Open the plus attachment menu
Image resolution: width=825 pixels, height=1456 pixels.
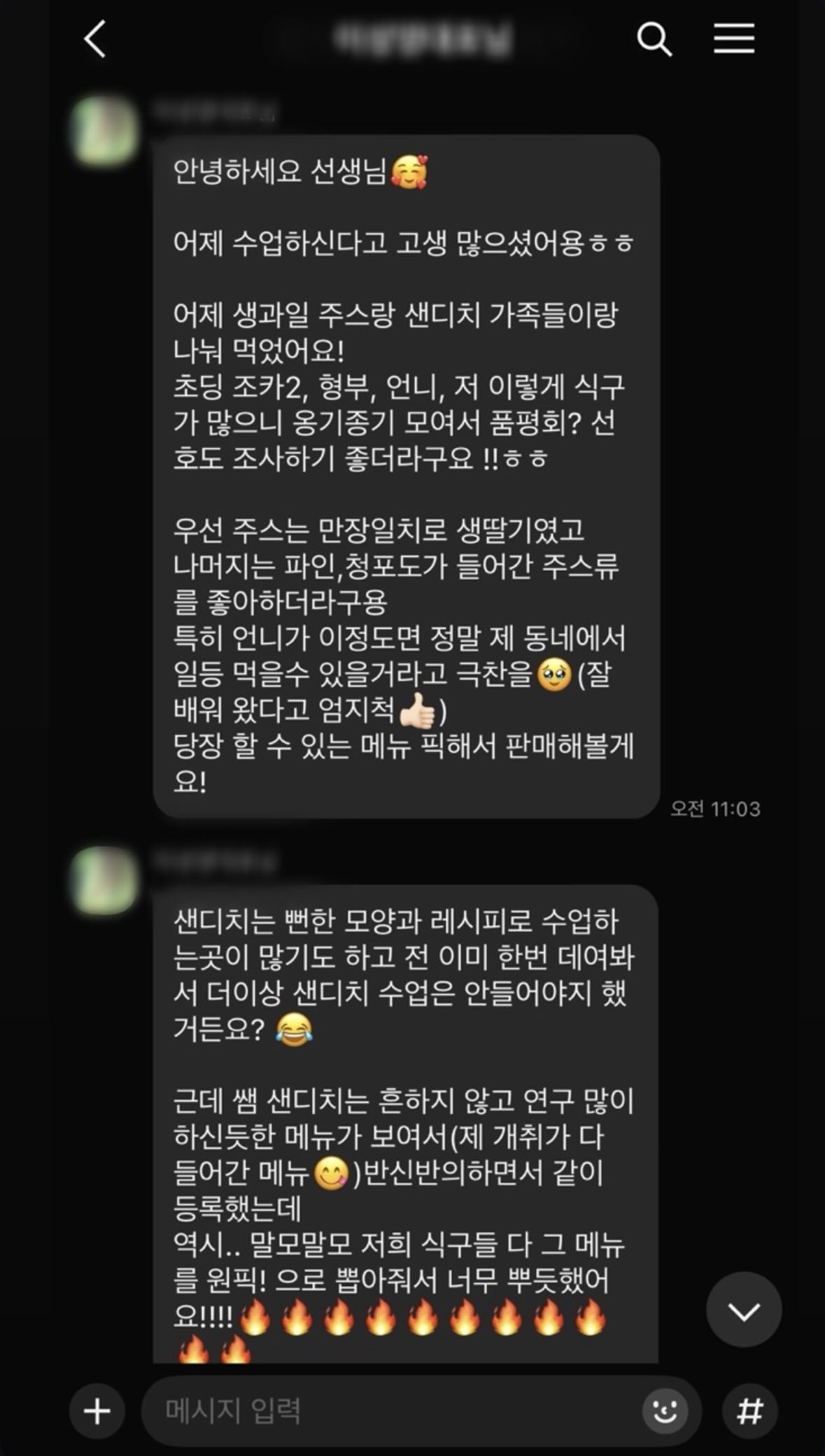97,1412
